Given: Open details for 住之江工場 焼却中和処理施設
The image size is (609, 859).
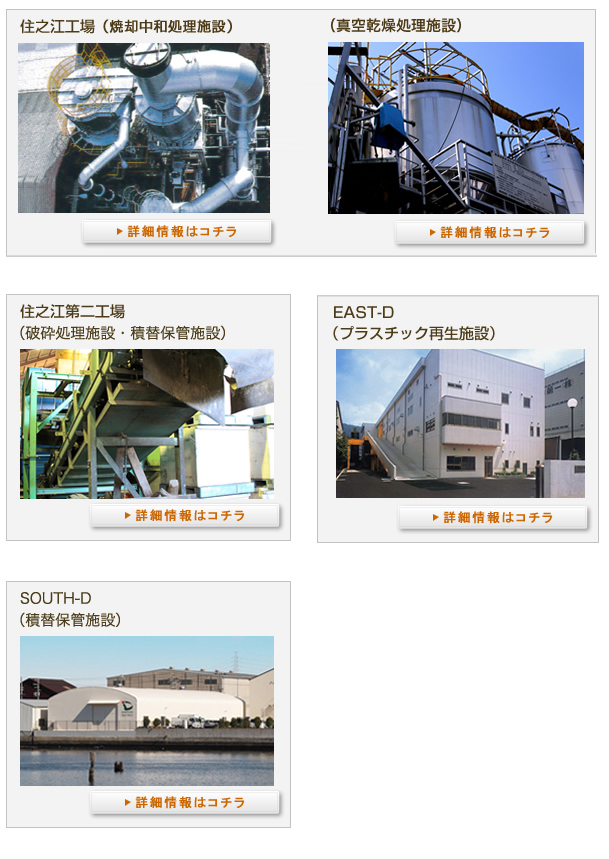Looking at the screenshot, I should pyautogui.click(x=177, y=232).
